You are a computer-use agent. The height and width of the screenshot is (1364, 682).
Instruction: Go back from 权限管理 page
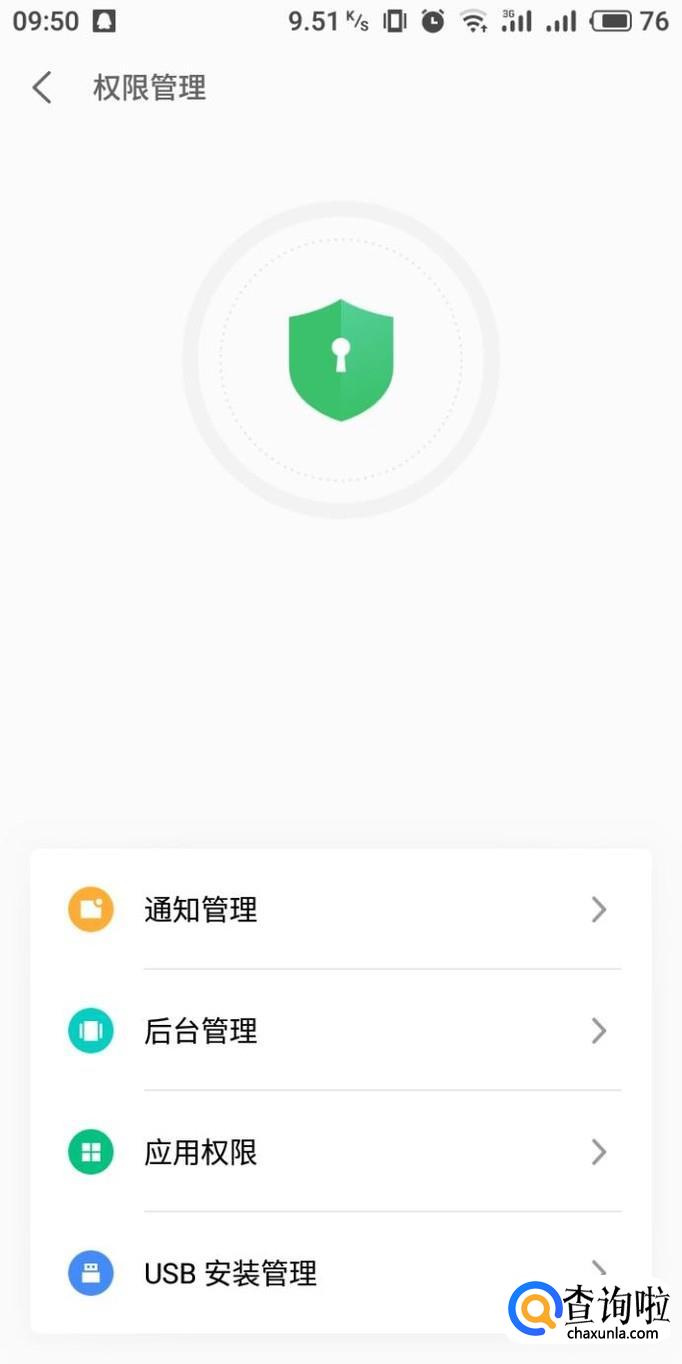(41, 88)
